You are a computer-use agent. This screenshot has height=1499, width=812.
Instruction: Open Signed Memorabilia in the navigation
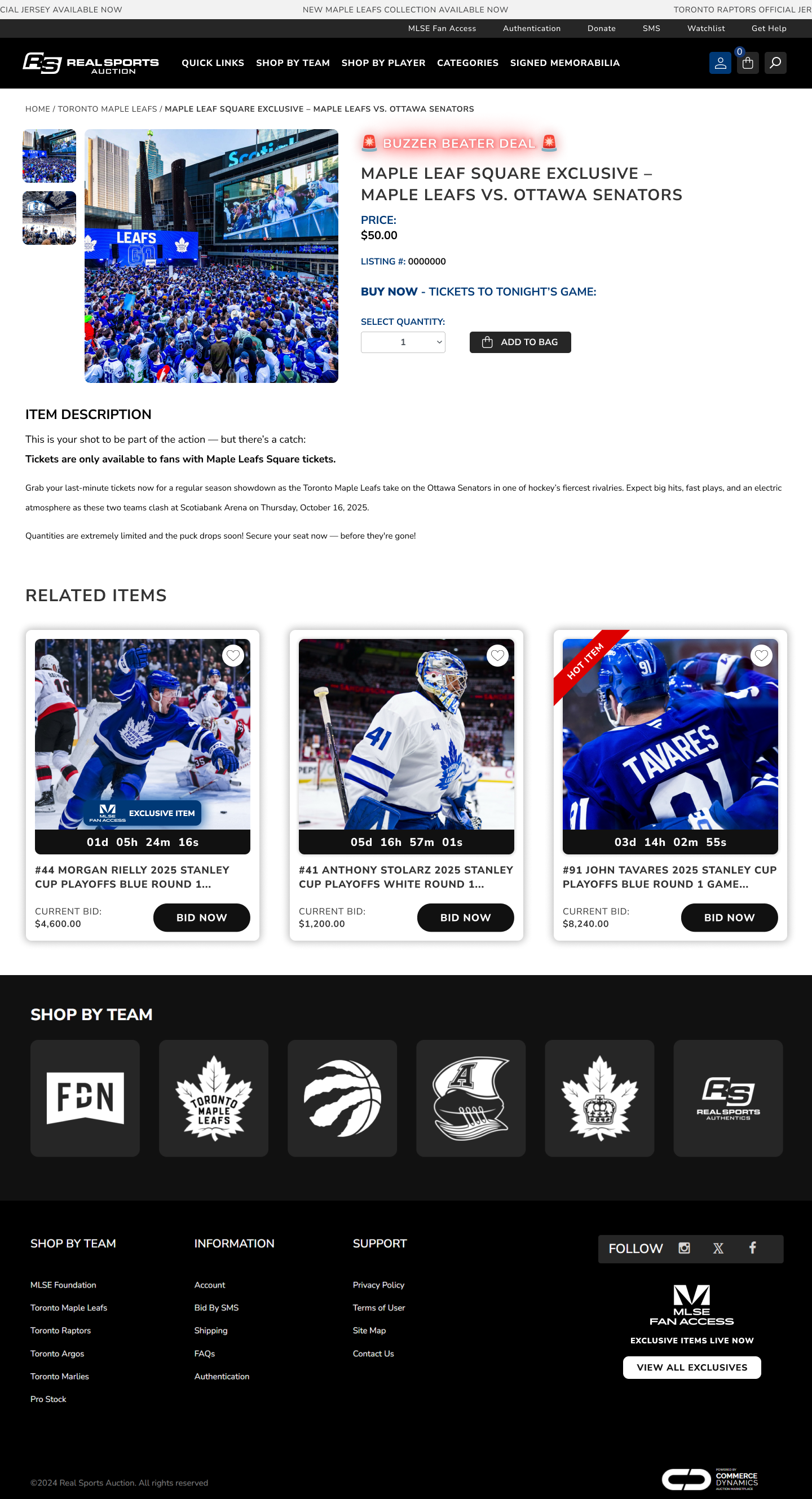pyautogui.click(x=564, y=63)
